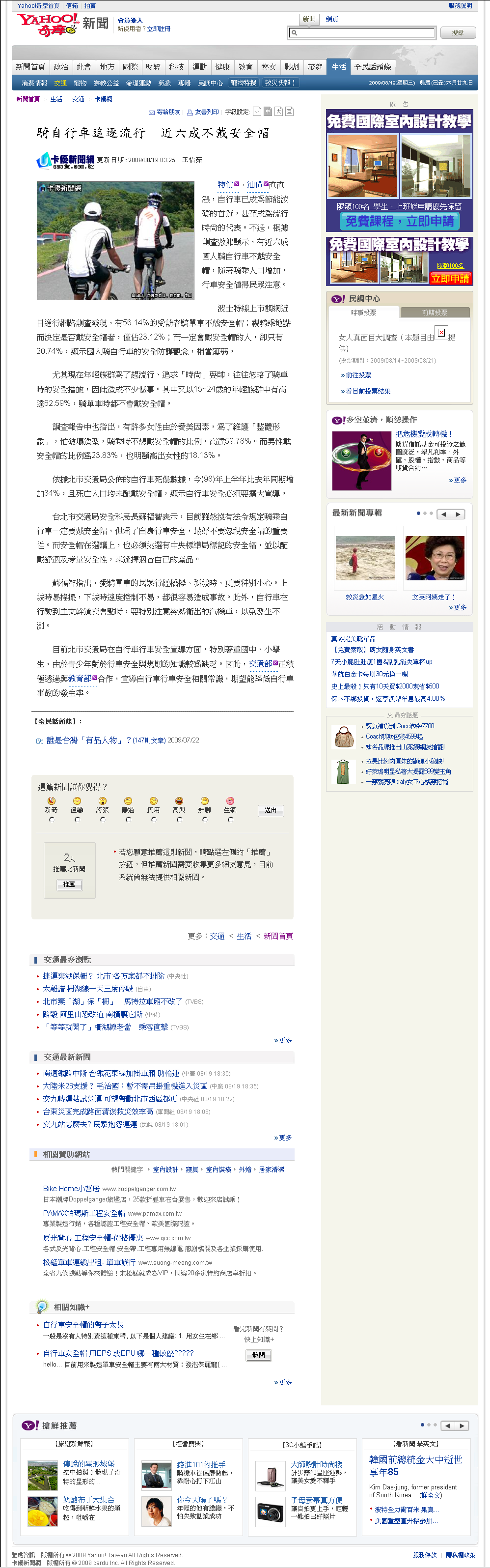
Task: Recommend this news with 推薦 button
Action: click(69, 884)
